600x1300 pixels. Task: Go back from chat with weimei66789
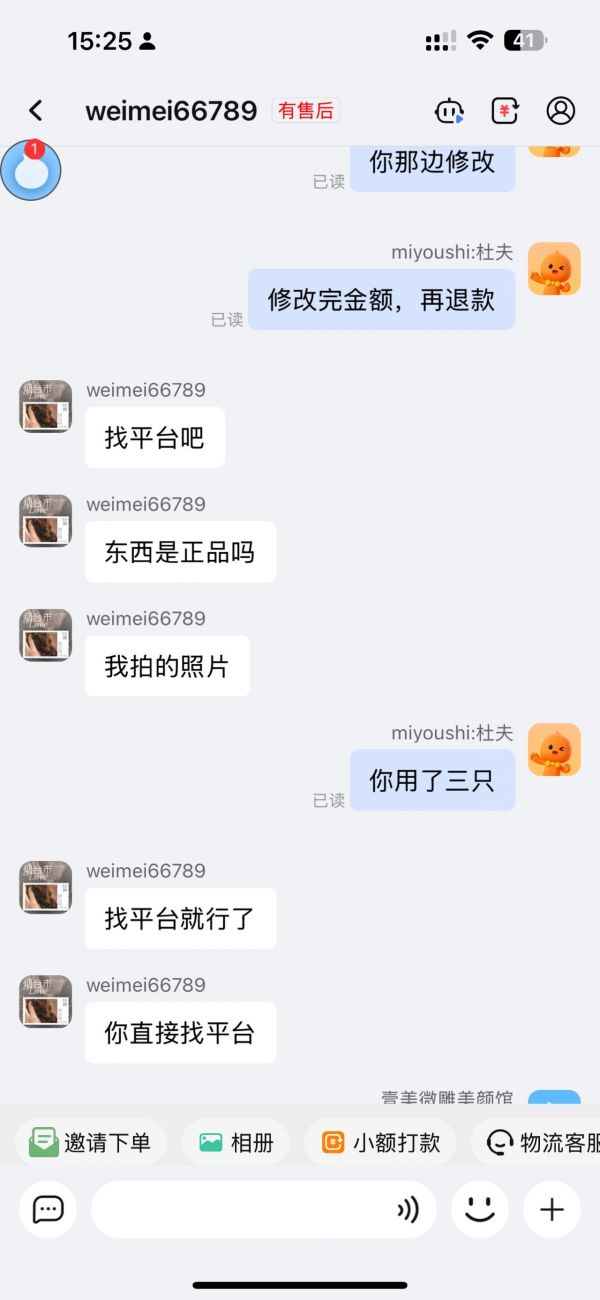[36, 110]
